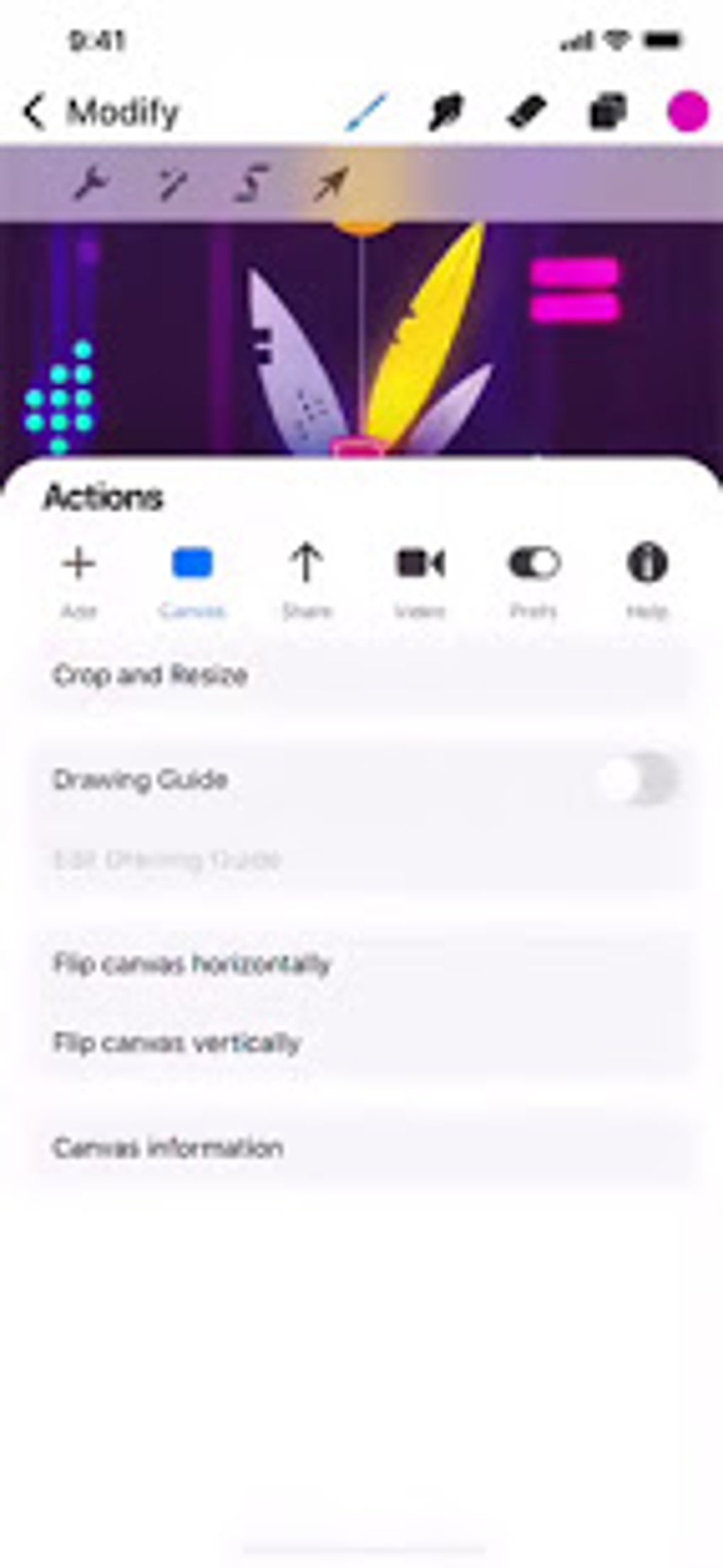Open the layers panel
Viewport: 723px width, 1568px height.
[607, 111]
